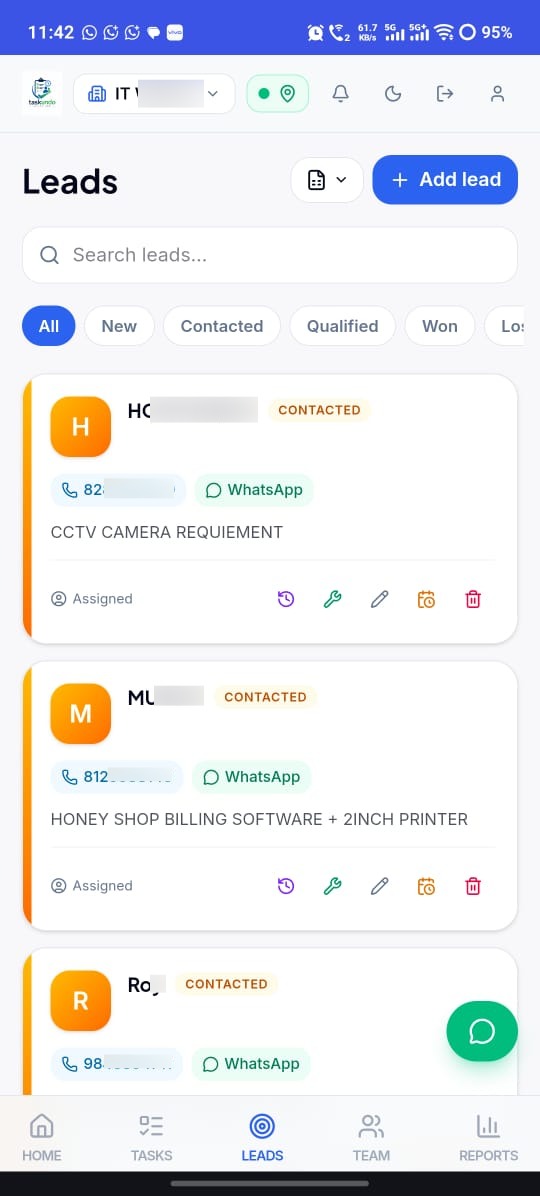This screenshot has width=540, height=1196.
Task: Delete the honey shop billing software lead
Action: (x=474, y=886)
